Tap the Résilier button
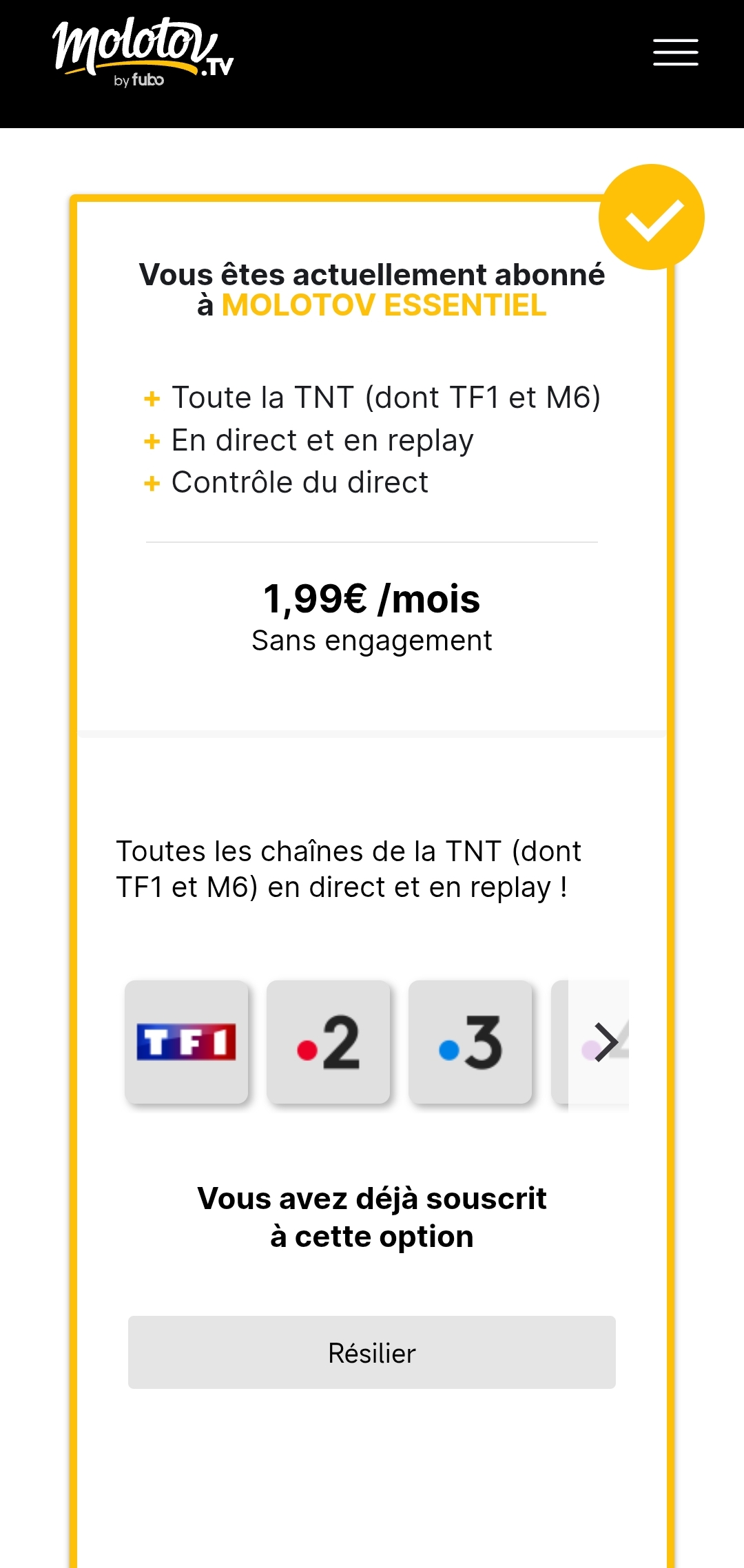This screenshot has width=744, height=1568. [372, 1352]
